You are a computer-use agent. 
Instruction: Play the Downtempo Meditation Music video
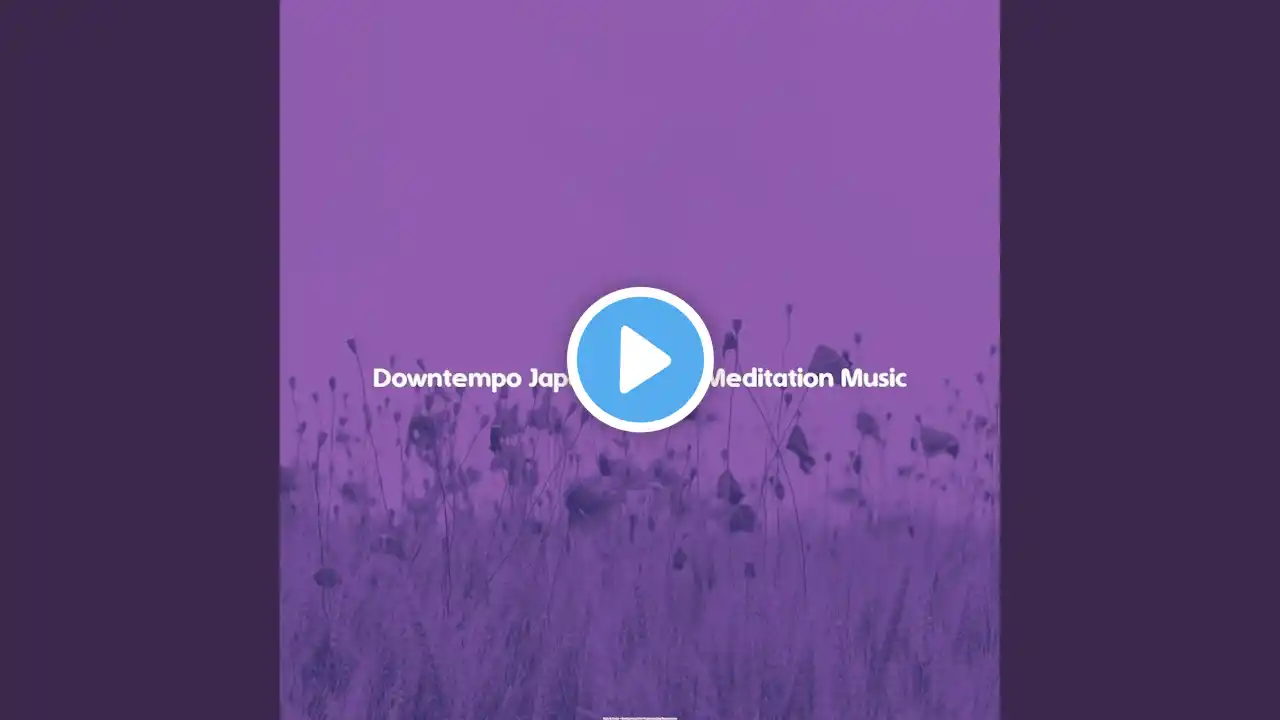tap(640, 359)
